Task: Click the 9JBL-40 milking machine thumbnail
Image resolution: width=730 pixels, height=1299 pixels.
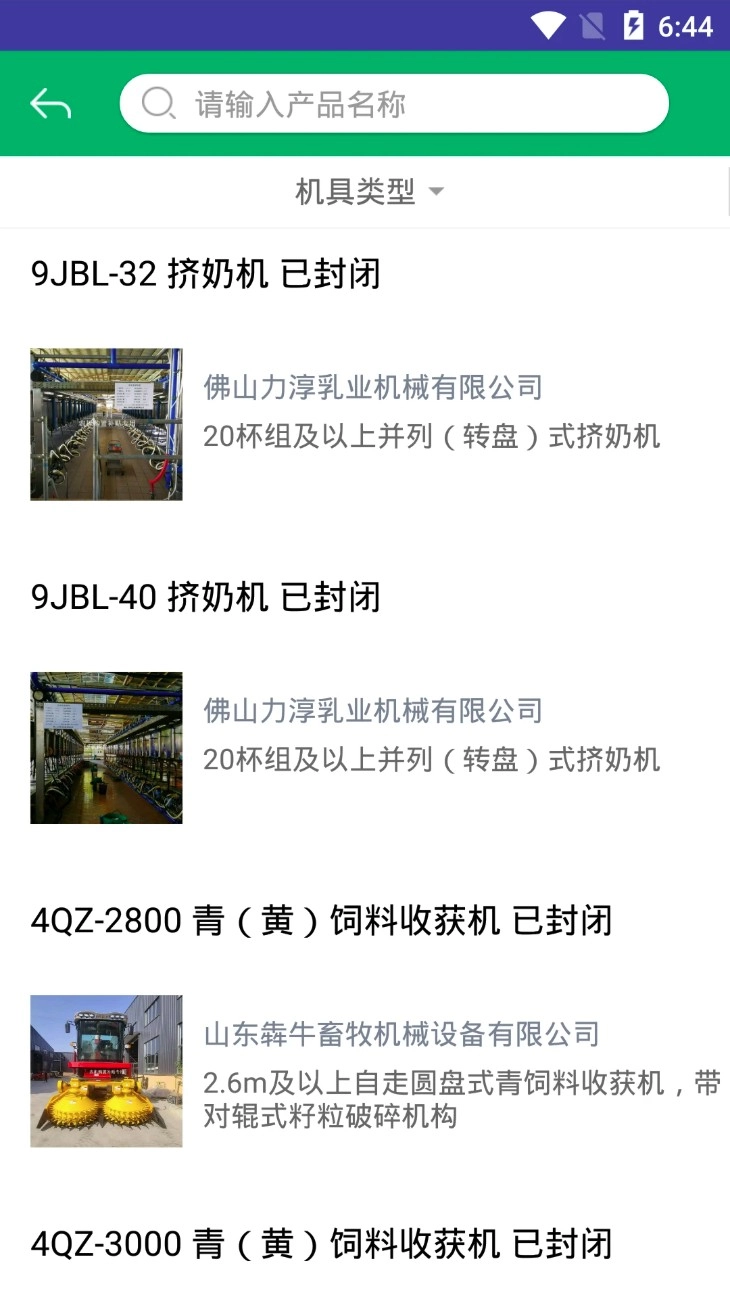Action: (x=106, y=747)
